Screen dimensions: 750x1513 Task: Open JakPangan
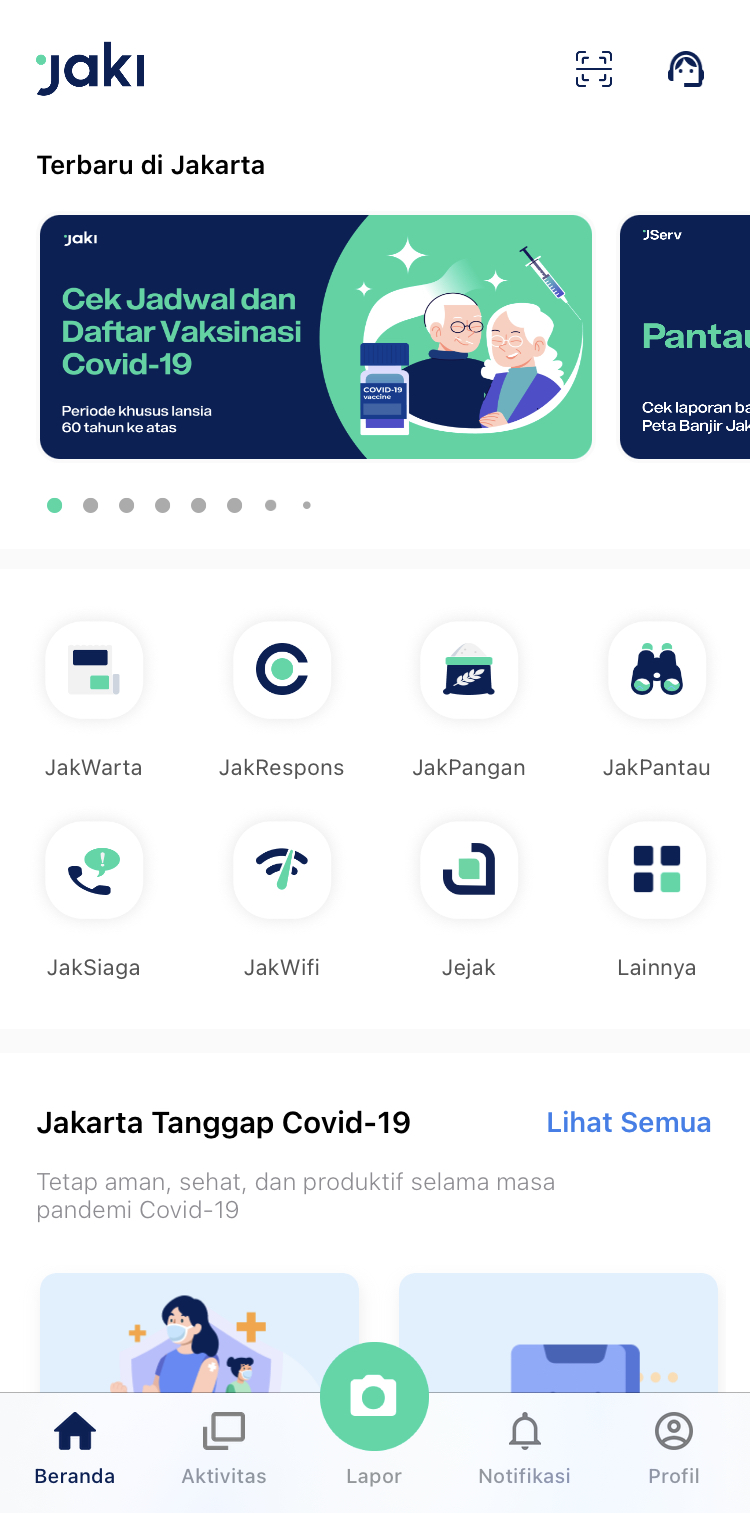[469, 671]
